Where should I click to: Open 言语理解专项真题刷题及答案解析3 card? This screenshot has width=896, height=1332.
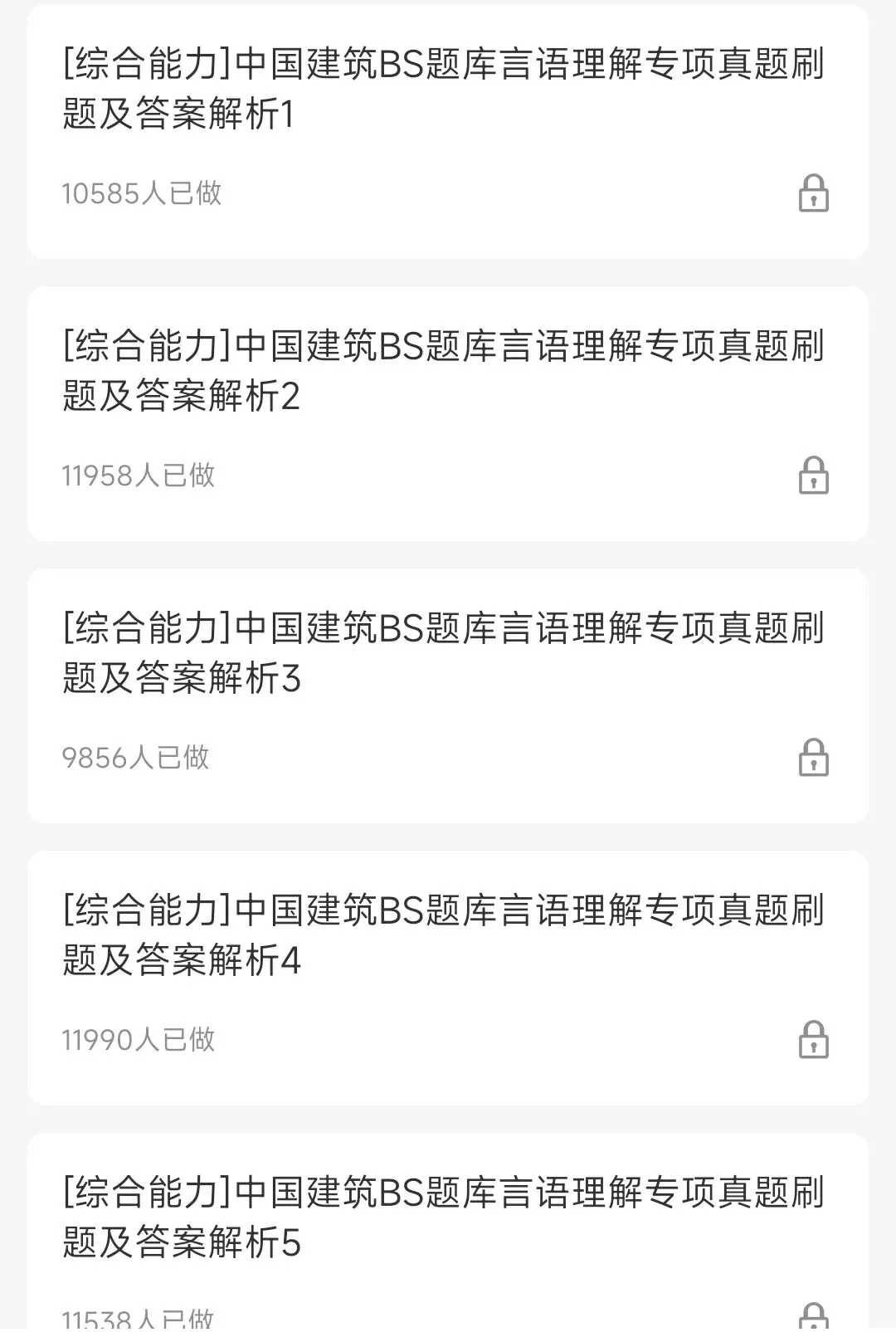point(443,653)
